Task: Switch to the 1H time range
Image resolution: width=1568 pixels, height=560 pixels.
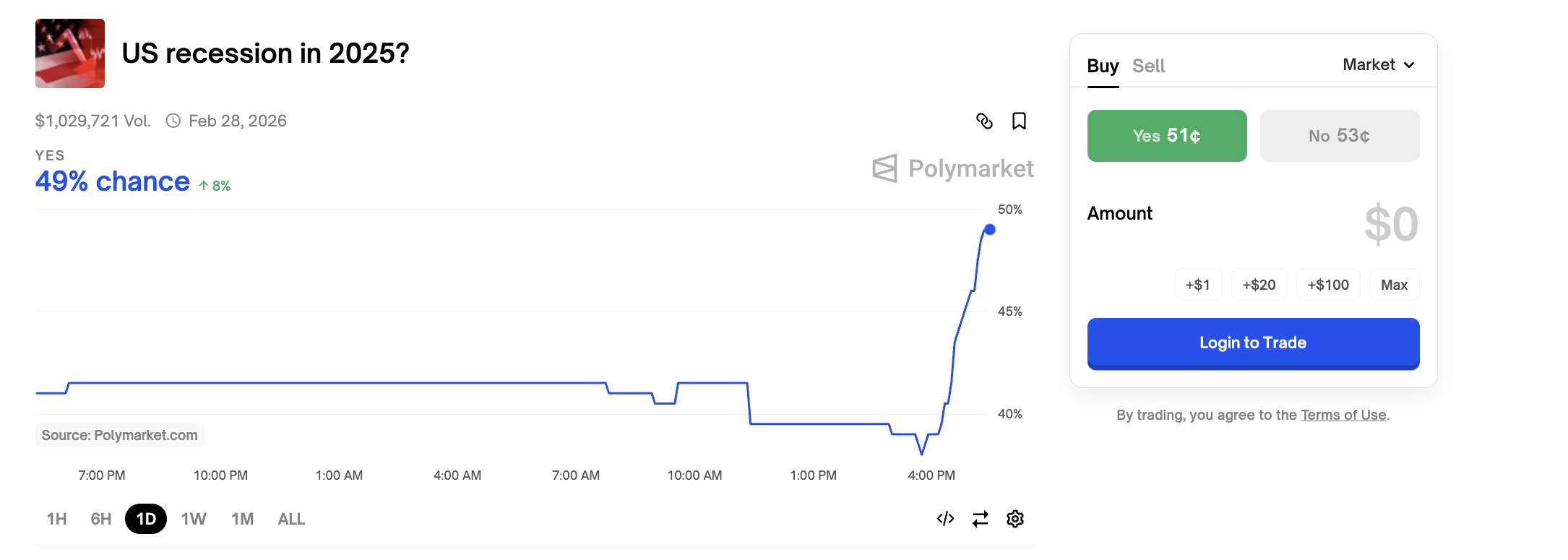Action: [x=56, y=519]
